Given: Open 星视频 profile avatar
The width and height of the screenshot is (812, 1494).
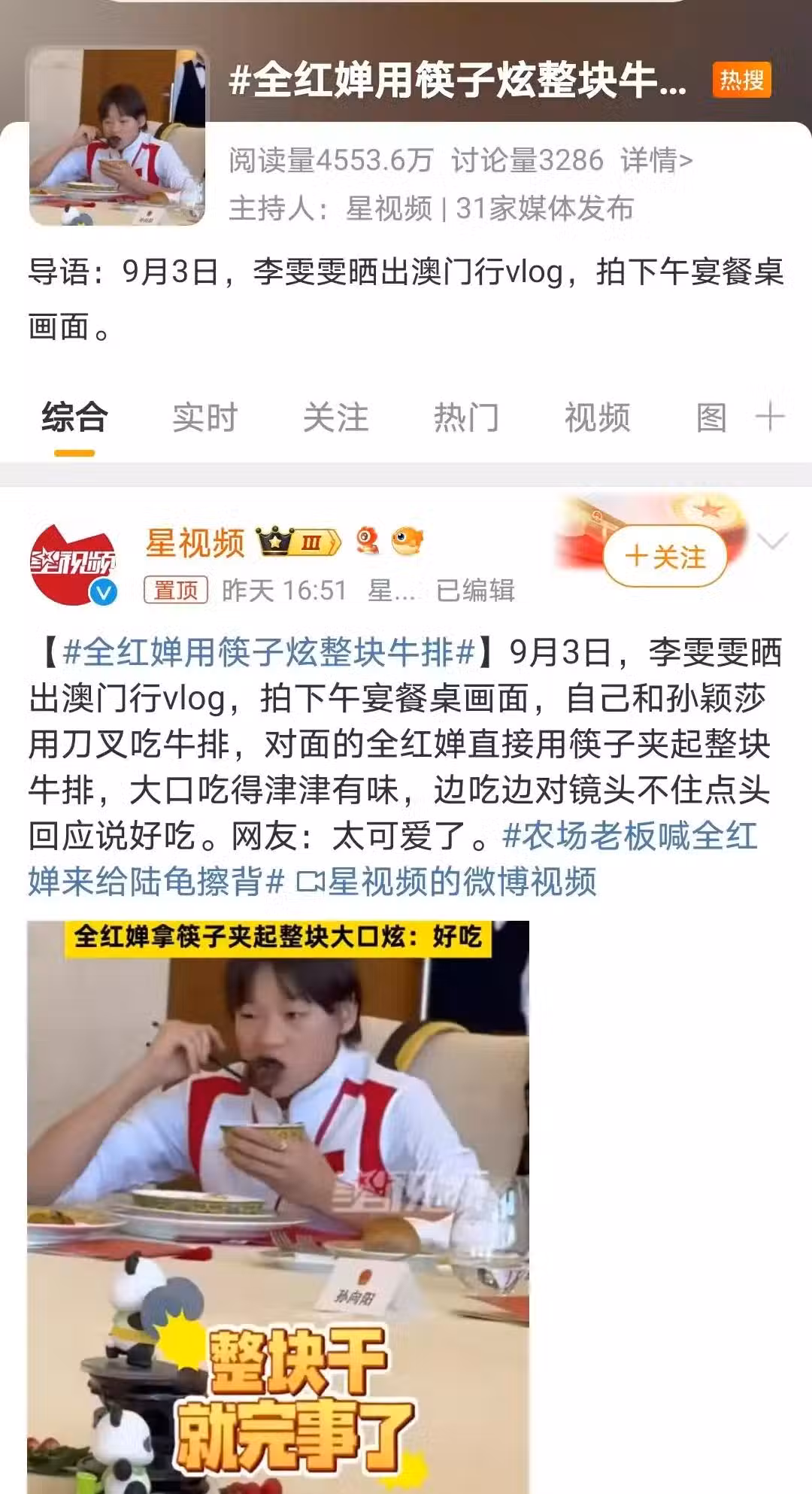Looking at the screenshot, I should (x=74, y=564).
